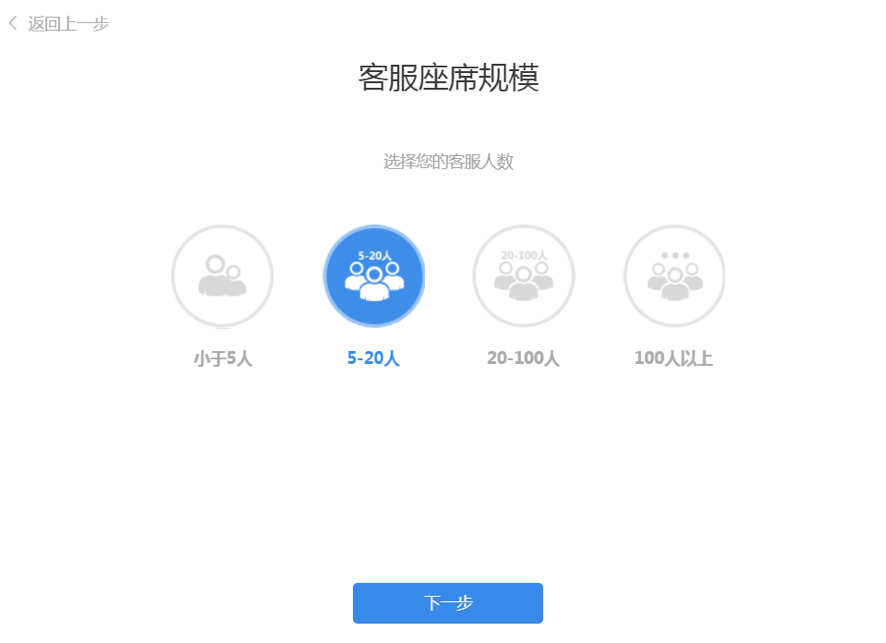Viewport: 886px width, 643px height.
Task: Choose the 5-20人 seat size
Action: point(374,276)
